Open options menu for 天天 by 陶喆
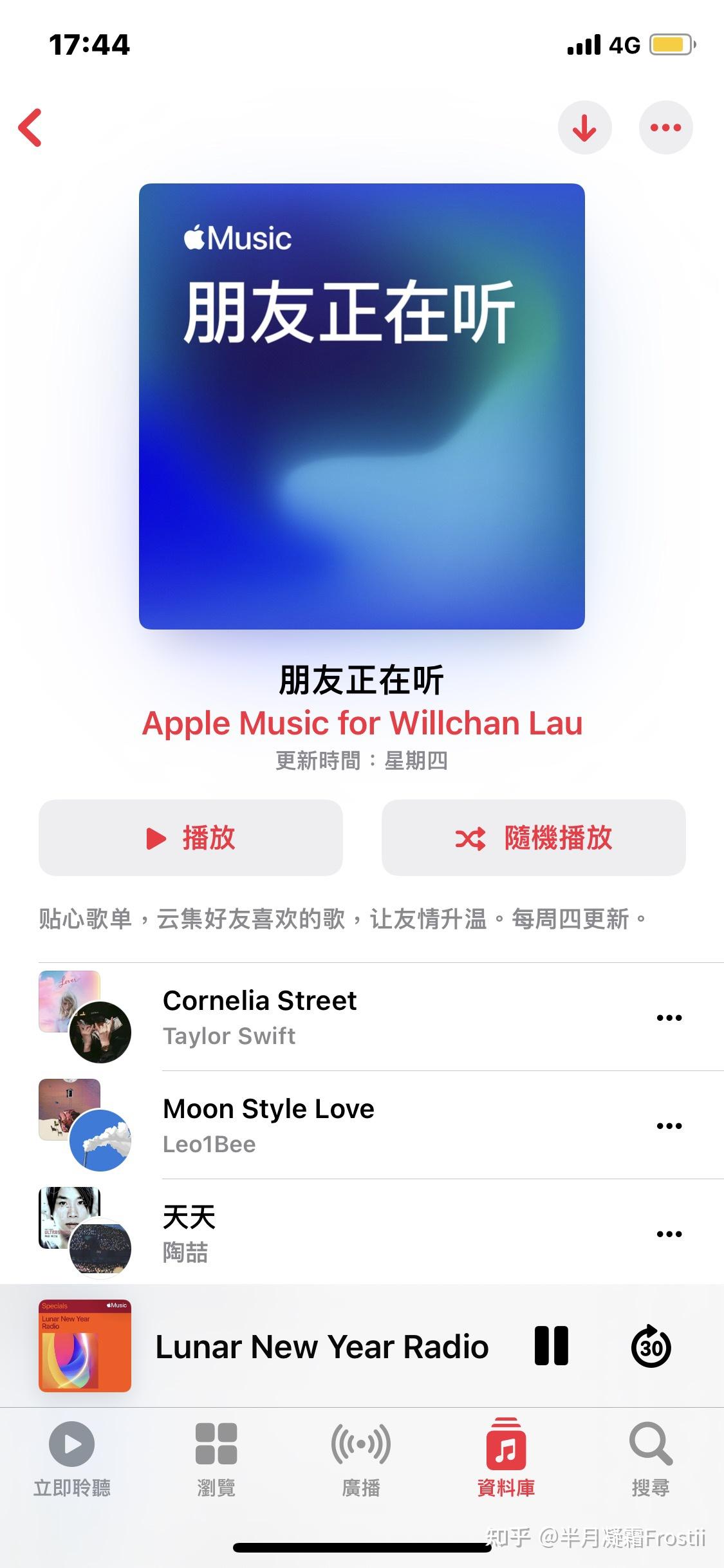The width and height of the screenshot is (724, 1568). click(x=669, y=1233)
